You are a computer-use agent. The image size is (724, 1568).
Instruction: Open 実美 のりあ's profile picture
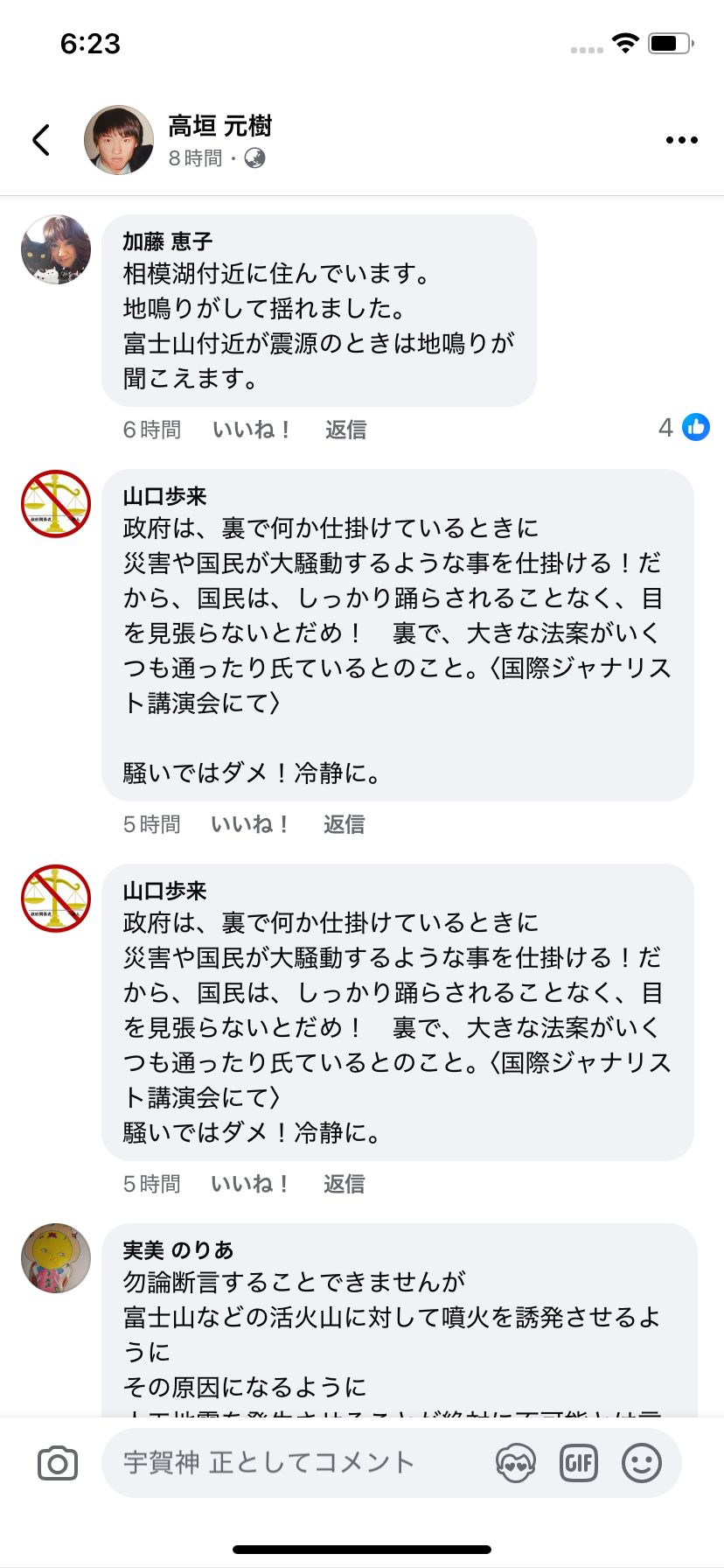point(56,1258)
